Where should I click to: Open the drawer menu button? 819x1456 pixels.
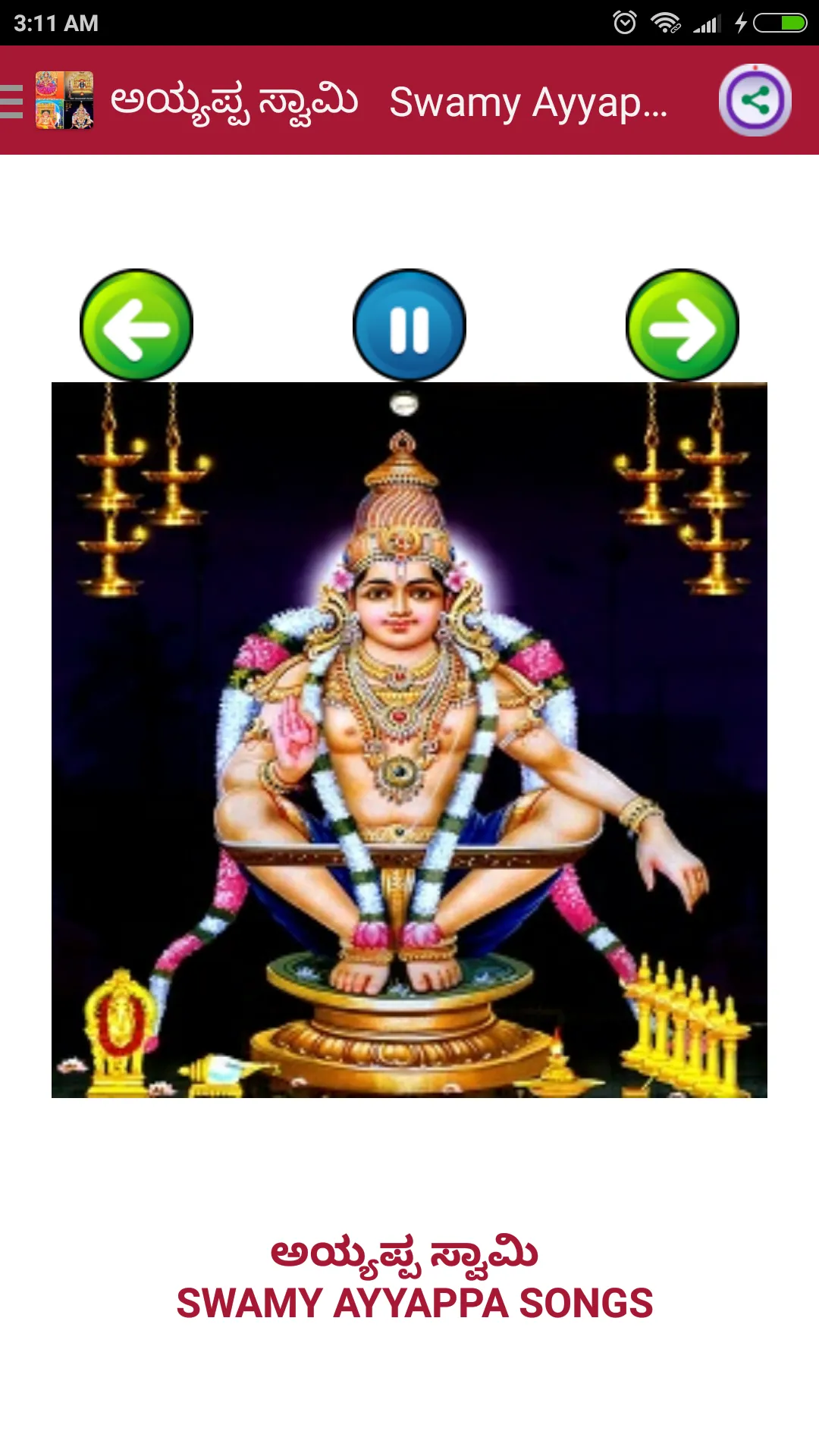click(11, 101)
